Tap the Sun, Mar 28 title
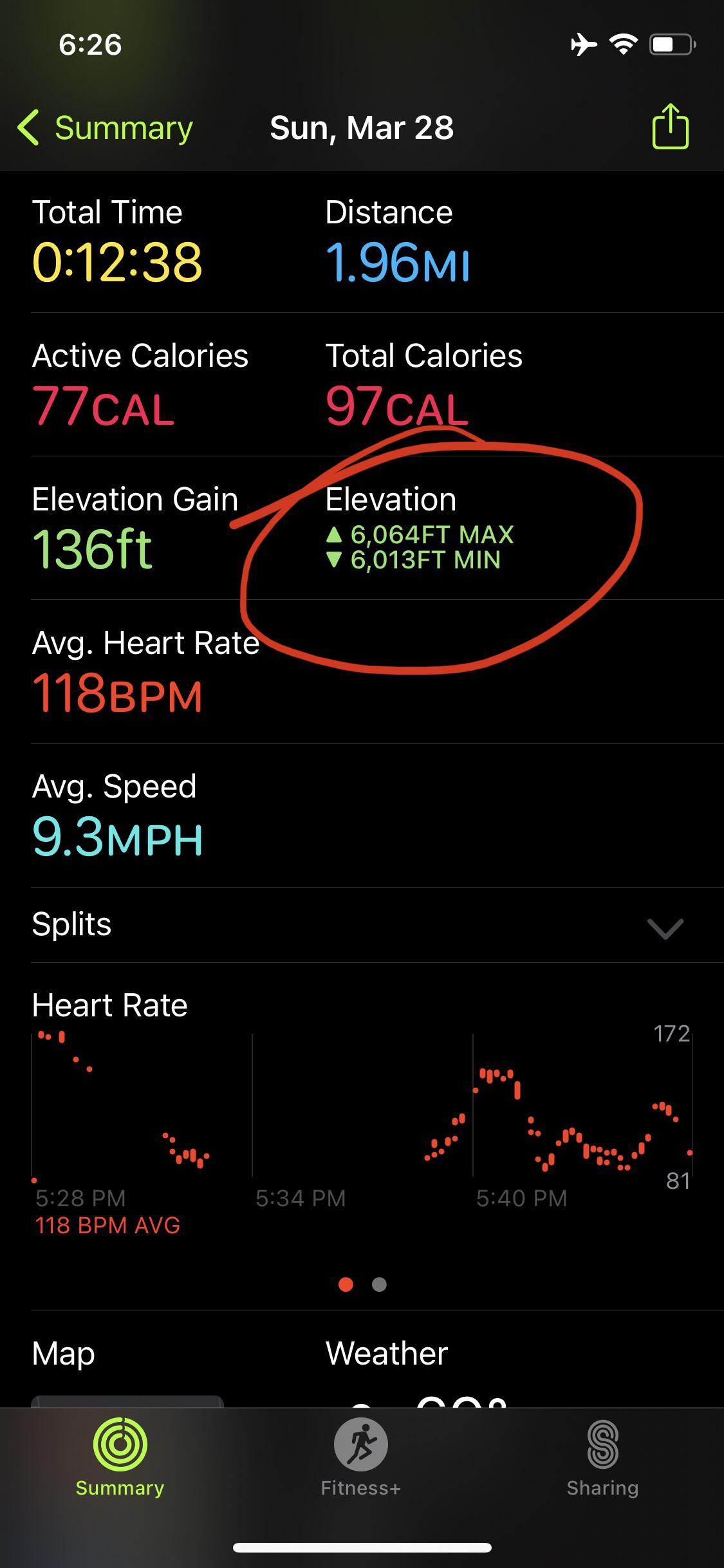The width and height of the screenshot is (724, 1568). pos(362,127)
